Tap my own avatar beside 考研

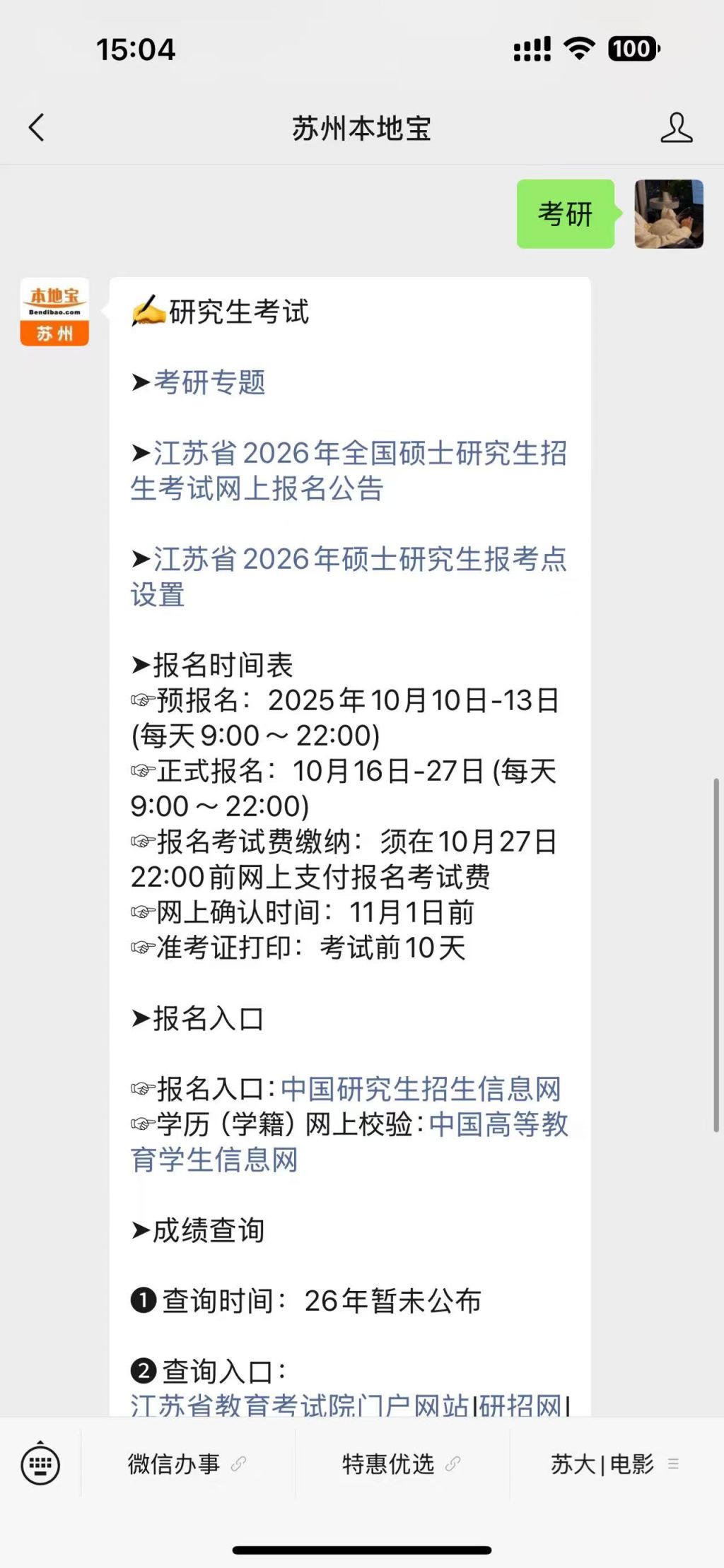668,214
